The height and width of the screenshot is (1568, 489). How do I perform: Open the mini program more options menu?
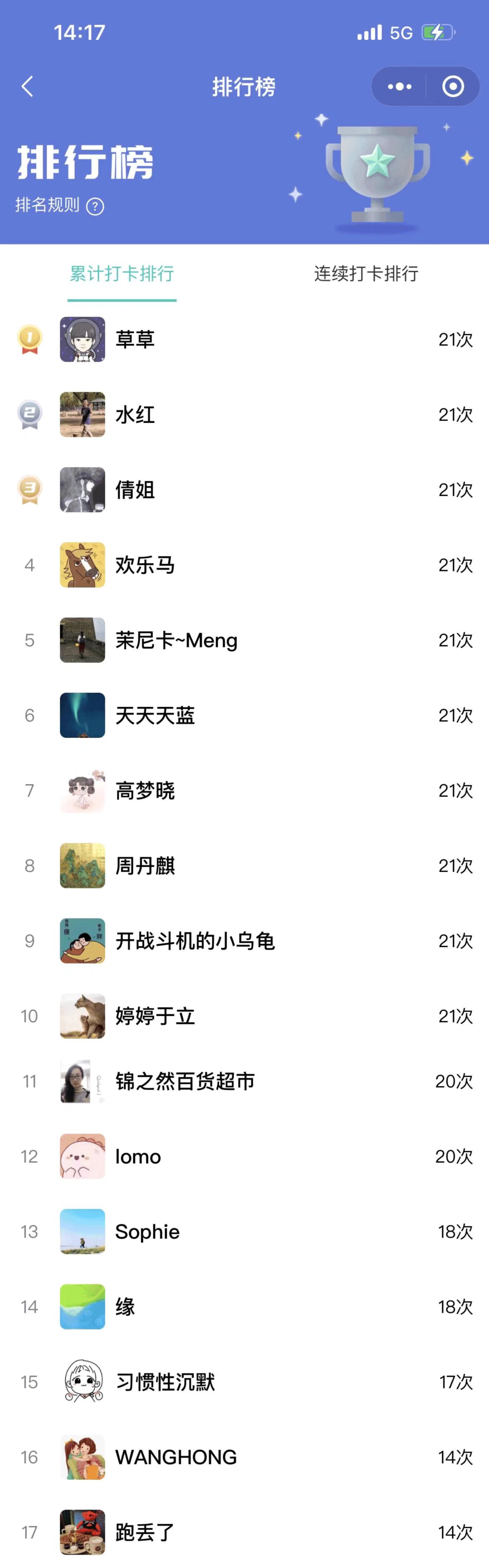click(400, 86)
